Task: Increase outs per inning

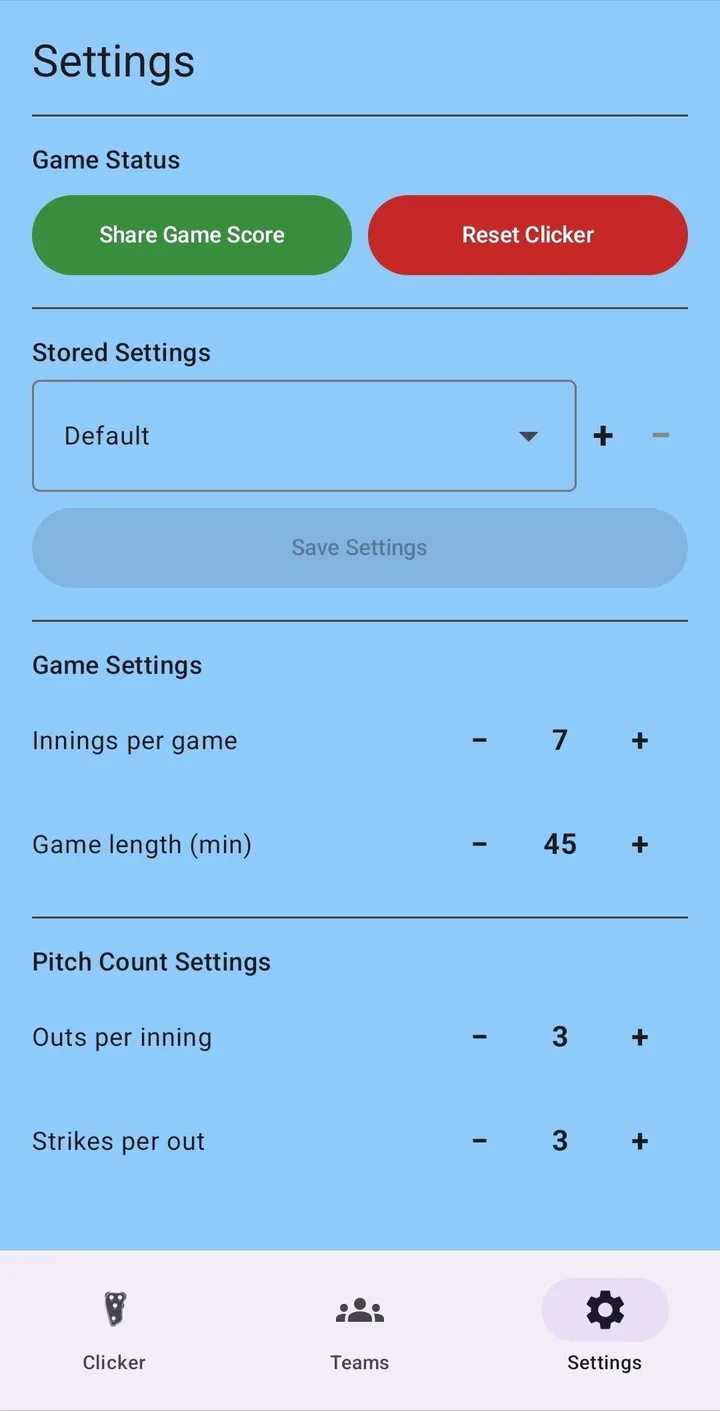Action: pyautogui.click(x=640, y=1038)
